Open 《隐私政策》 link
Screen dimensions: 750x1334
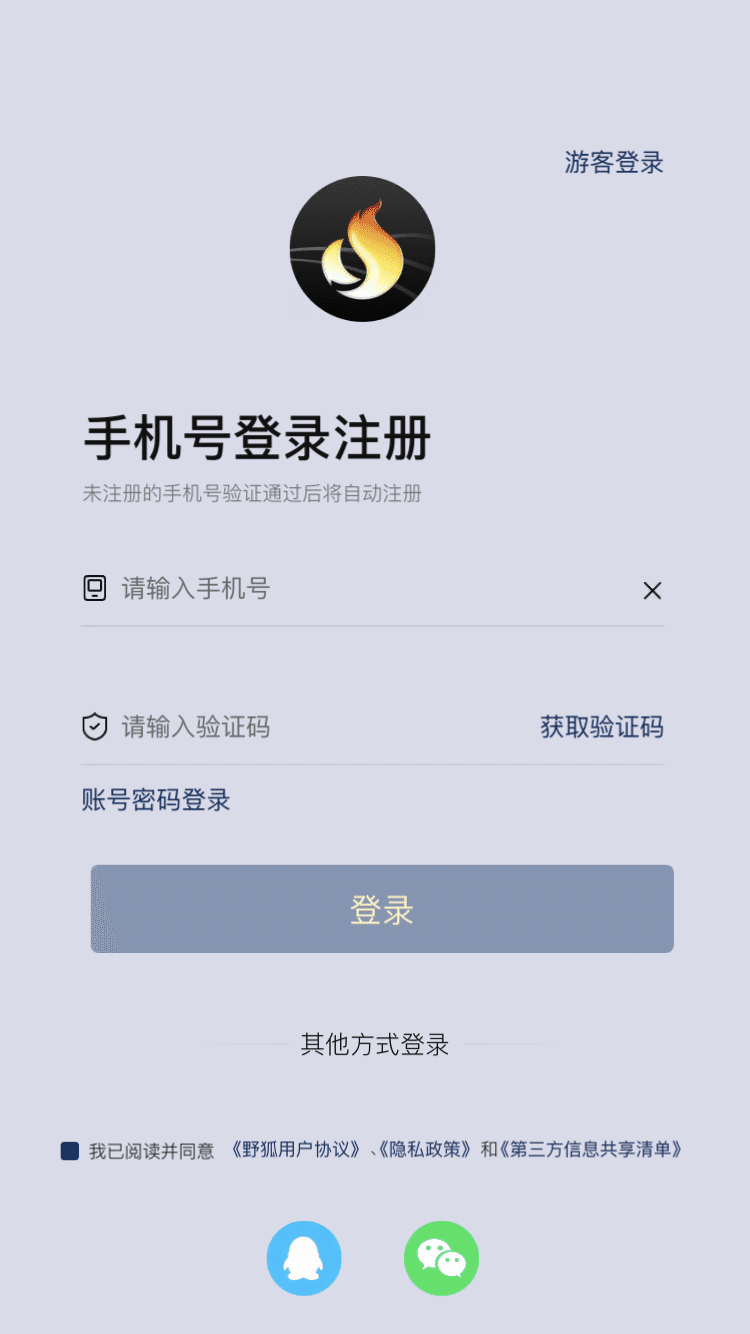click(x=424, y=1150)
